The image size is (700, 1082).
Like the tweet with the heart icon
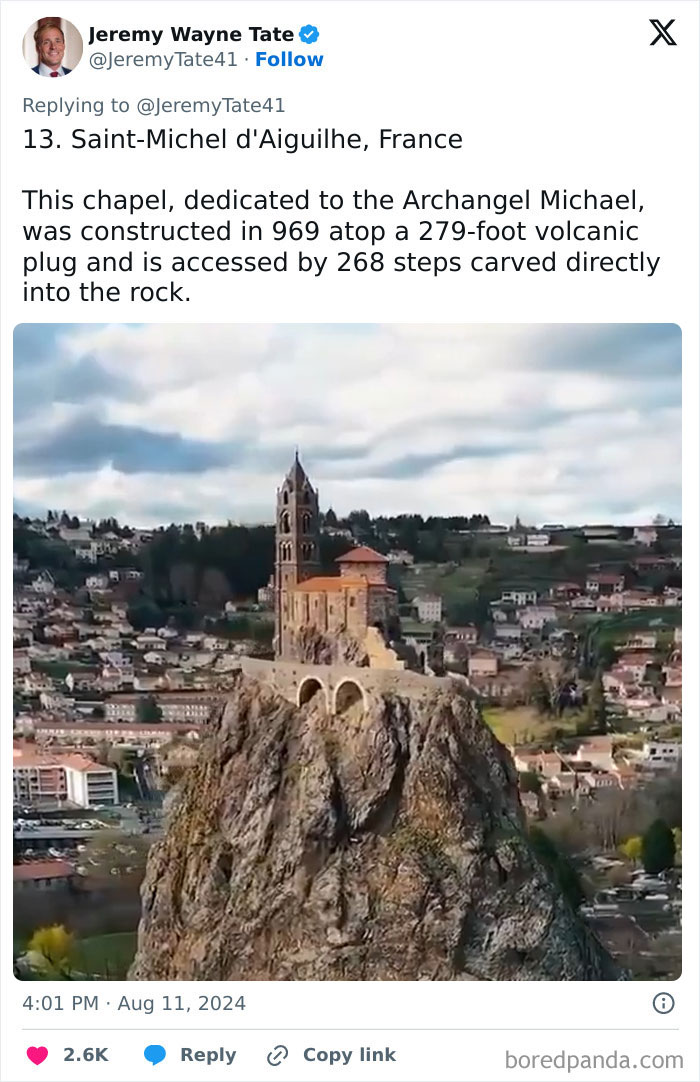pos(37,1055)
